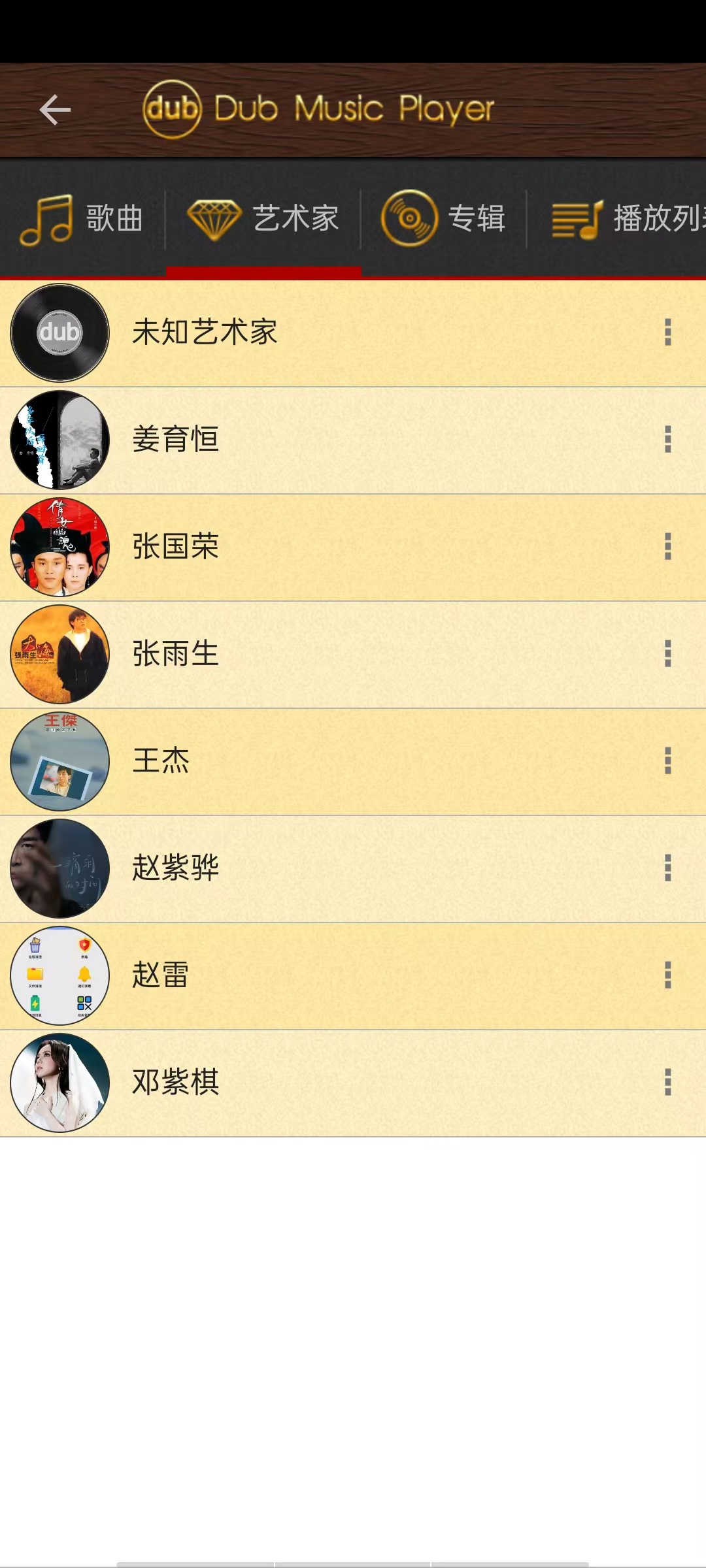Open artist 张国荣
Image resolution: width=706 pixels, height=1568 pixels.
point(353,547)
